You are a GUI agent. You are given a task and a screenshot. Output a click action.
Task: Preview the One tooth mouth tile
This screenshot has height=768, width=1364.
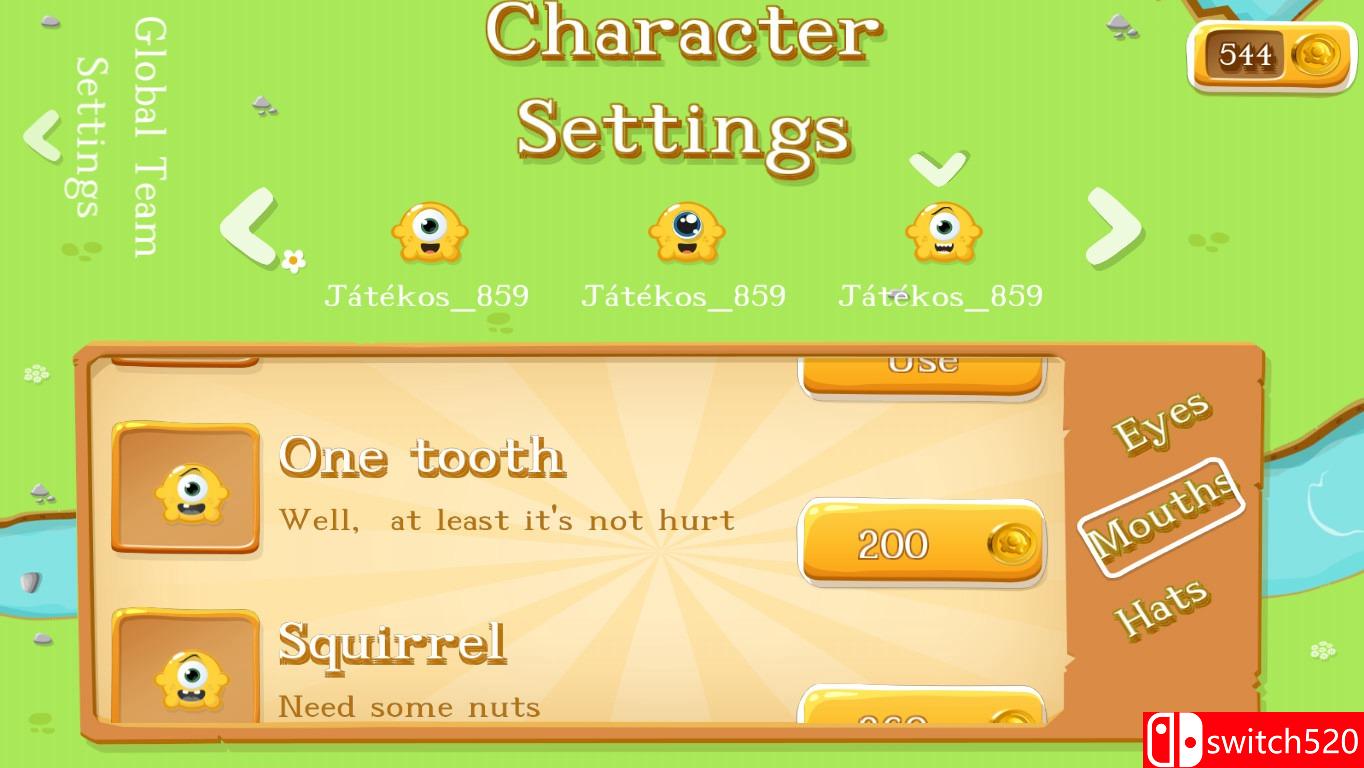186,489
